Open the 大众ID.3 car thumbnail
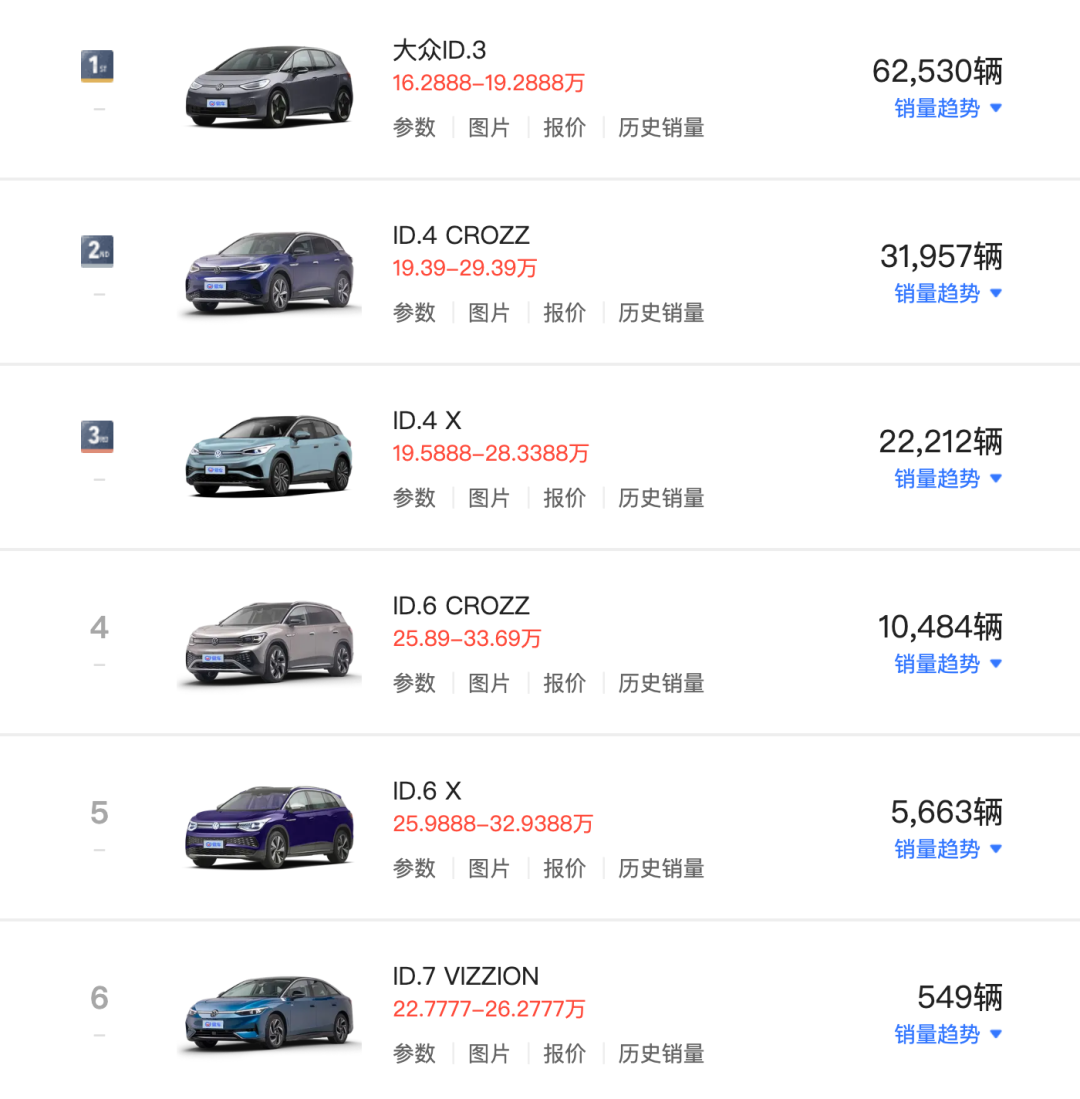 [x=270, y=86]
